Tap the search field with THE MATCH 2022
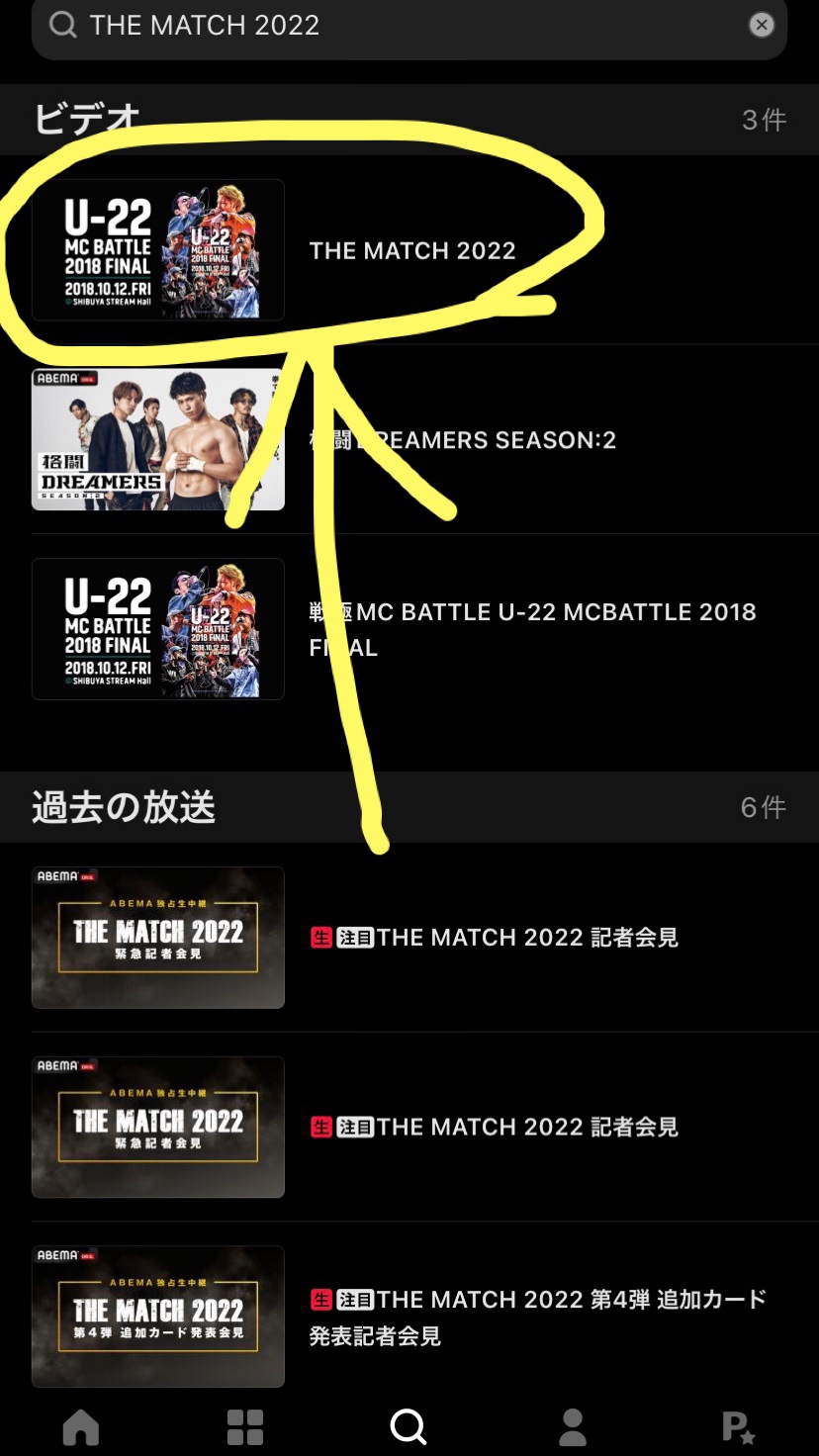Viewport: 819px width, 1456px height. pyautogui.click(x=396, y=26)
